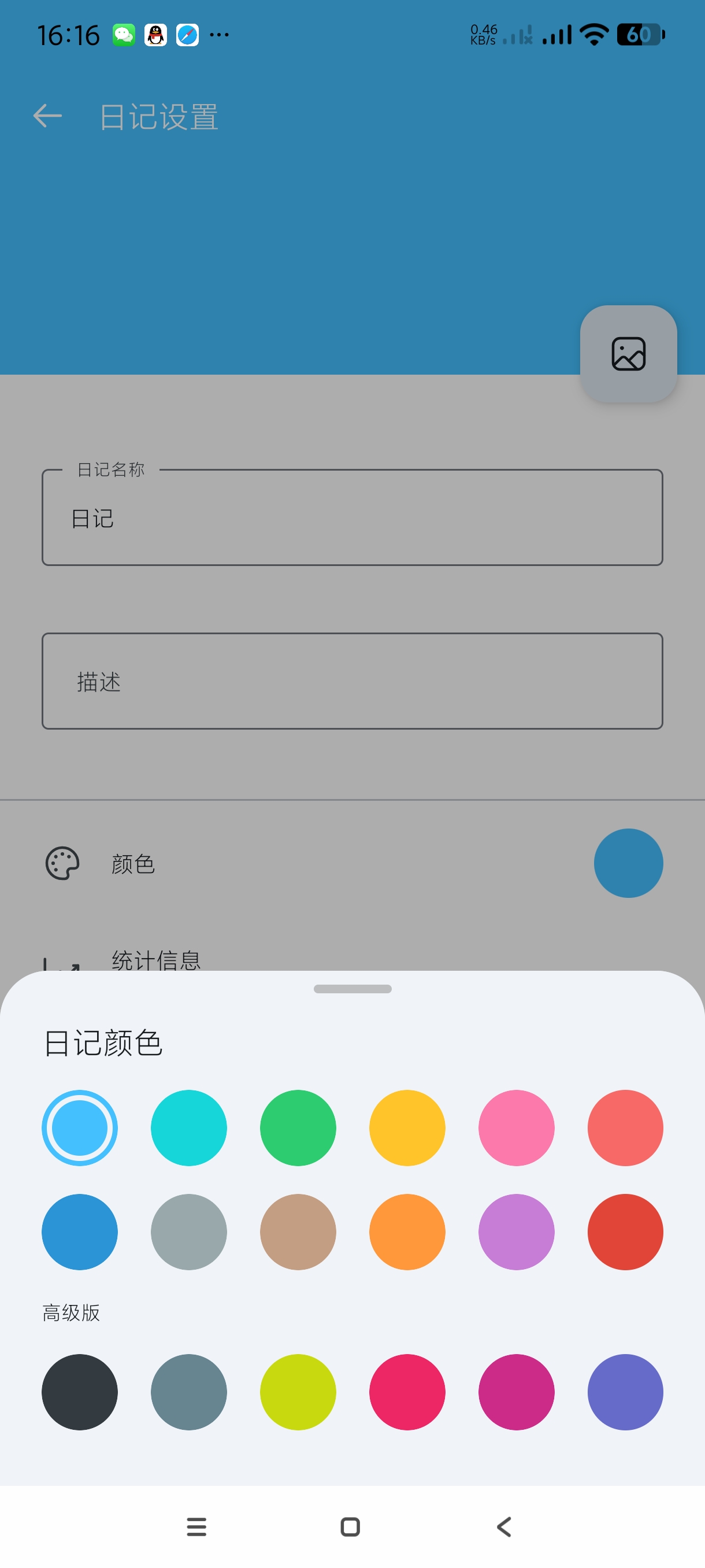705x1568 pixels.
Task: Pick the yellow diary color
Action: 407,1127
